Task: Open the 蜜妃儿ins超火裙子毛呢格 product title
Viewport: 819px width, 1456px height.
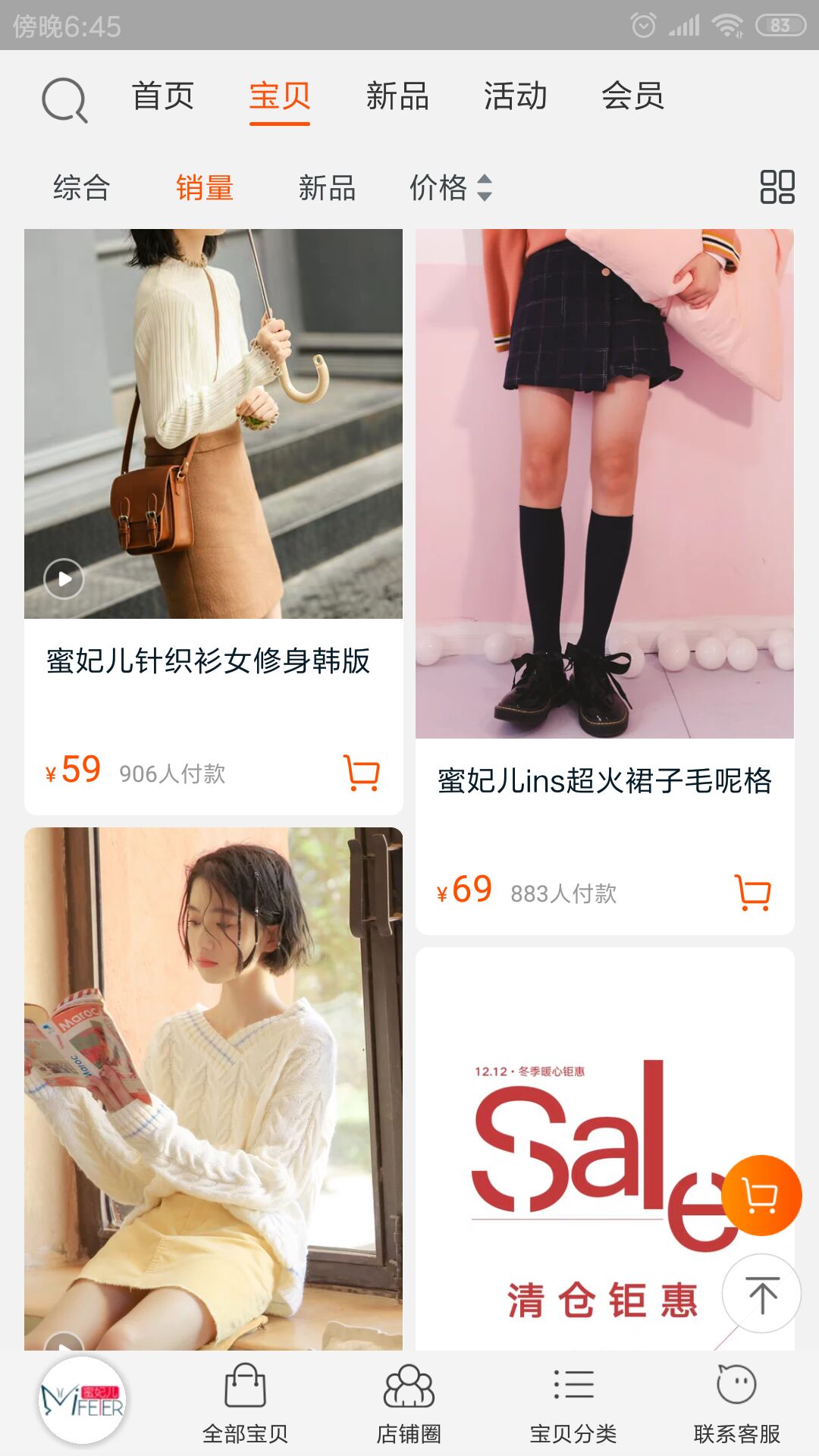Action: point(604,782)
